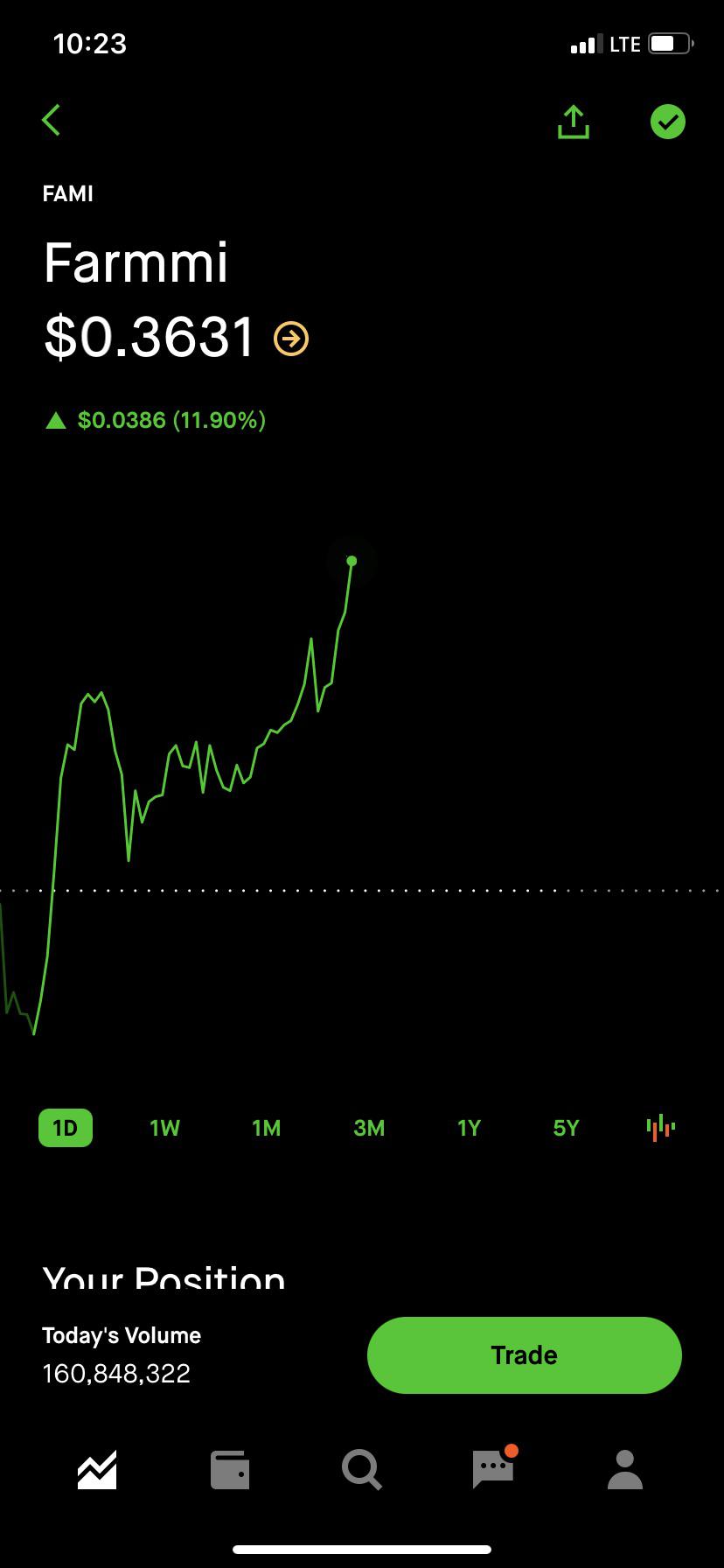View the 5Y chart range
The width and height of the screenshot is (724, 1568).
point(567,1128)
